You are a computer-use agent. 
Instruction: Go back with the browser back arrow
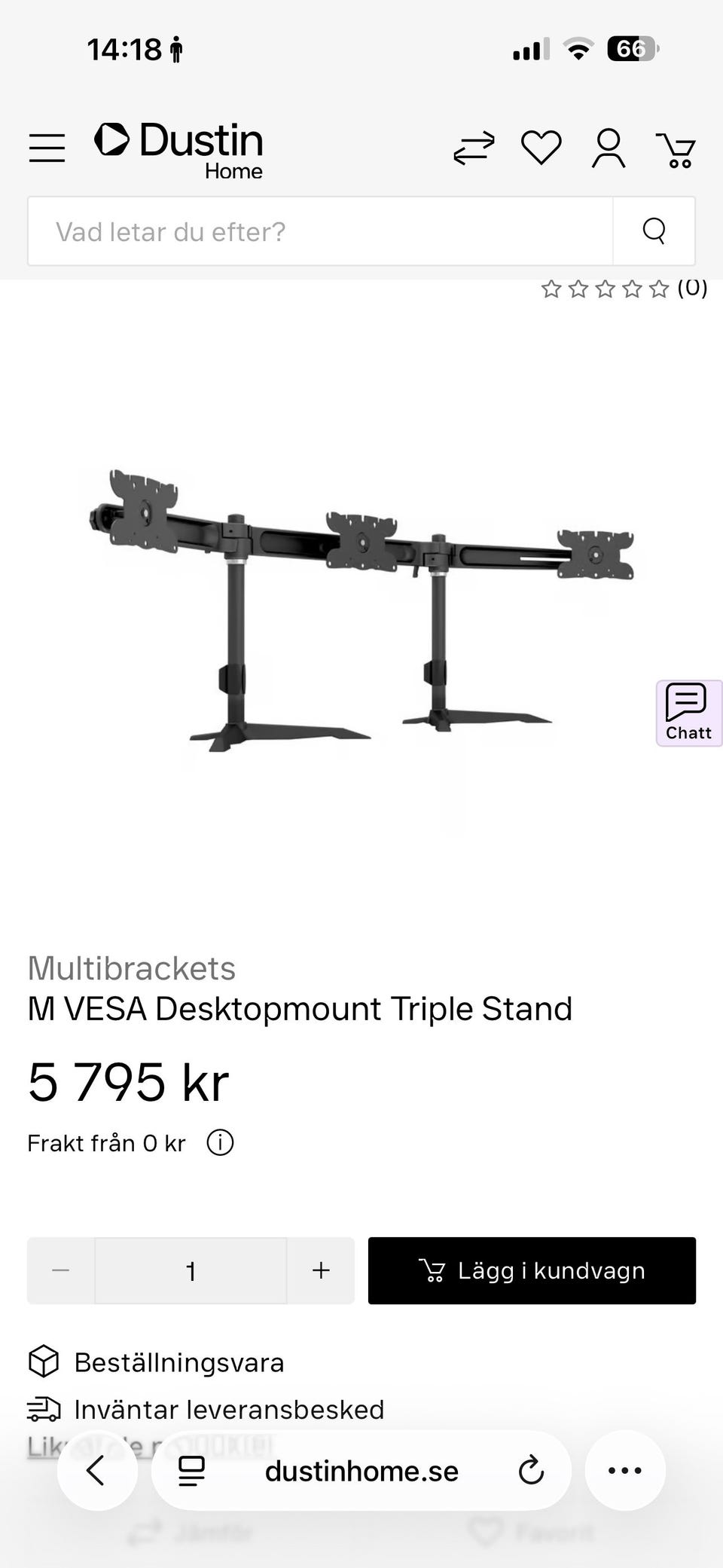pyautogui.click(x=96, y=1470)
